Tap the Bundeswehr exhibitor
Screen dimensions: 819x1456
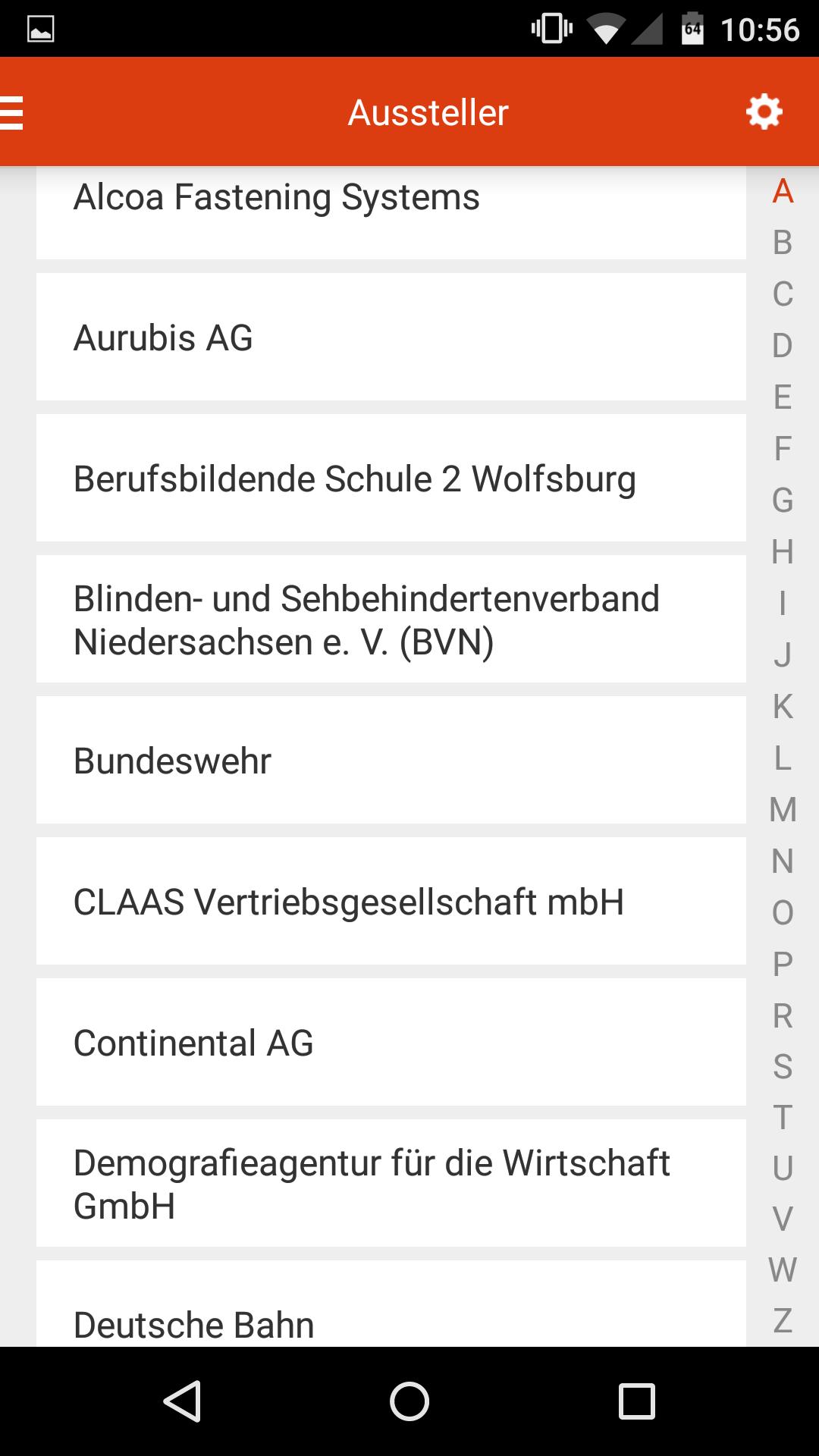coord(391,760)
